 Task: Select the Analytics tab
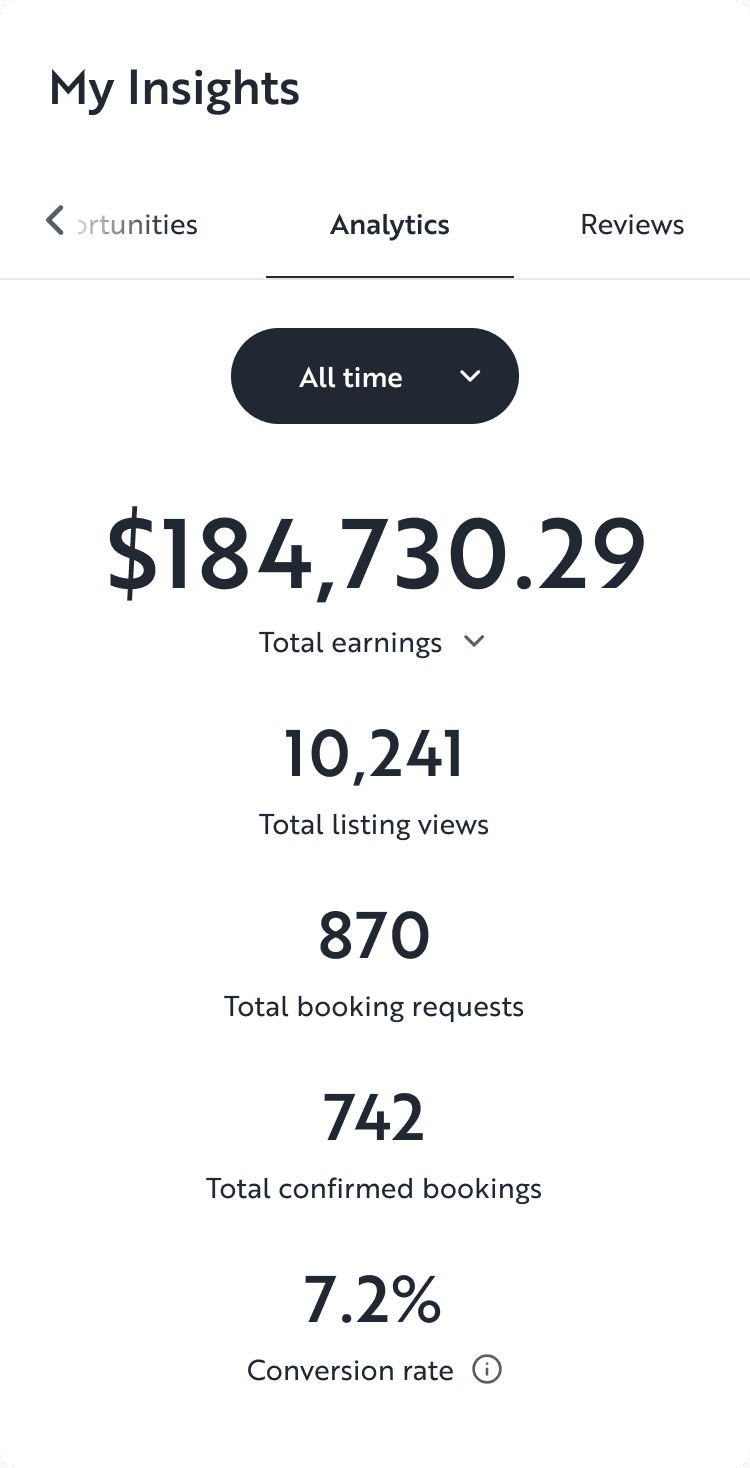click(389, 225)
